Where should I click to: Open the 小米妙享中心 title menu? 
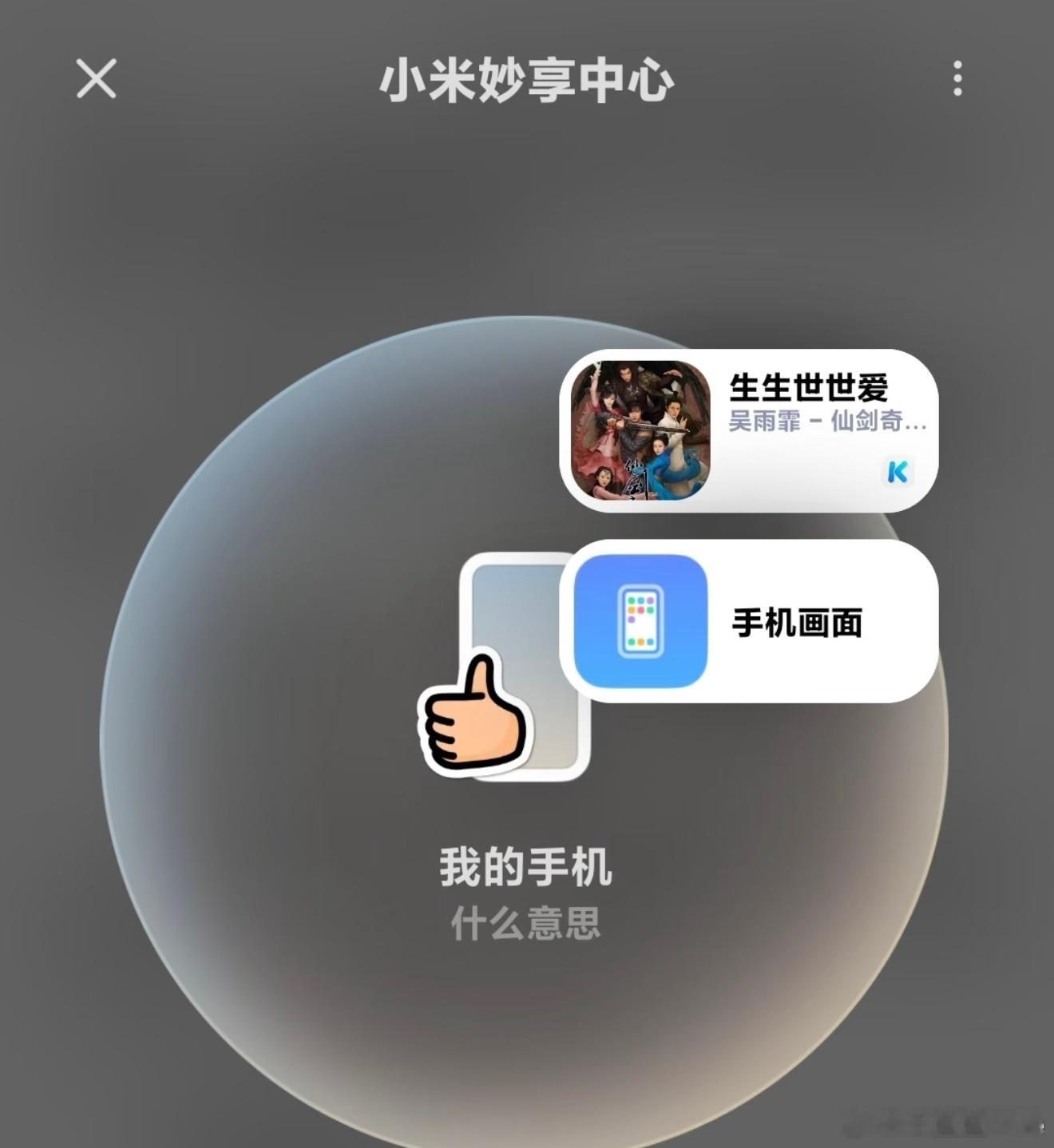pyautogui.click(x=527, y=80)
